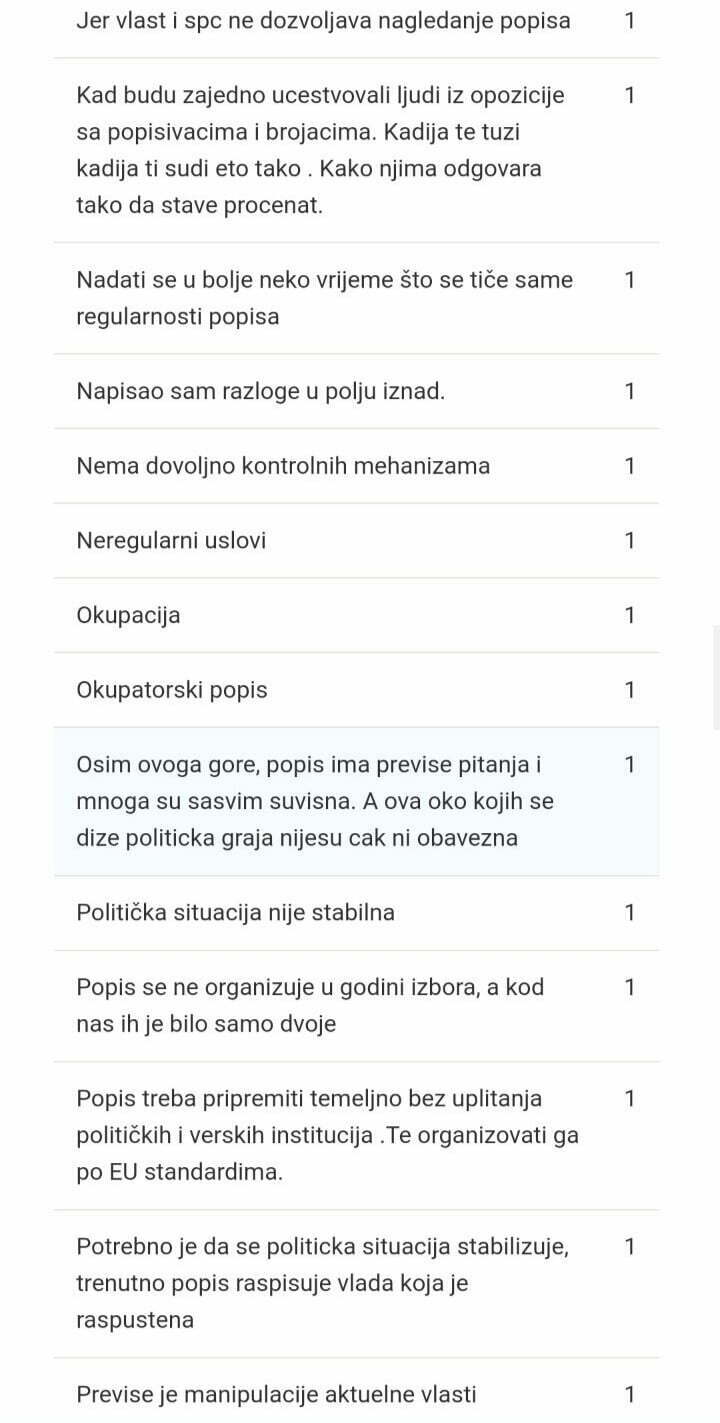Tap the scrollbar thumb at the page's right edge
The width and height of the screenshot is (720, 1423).
(716, 677)
